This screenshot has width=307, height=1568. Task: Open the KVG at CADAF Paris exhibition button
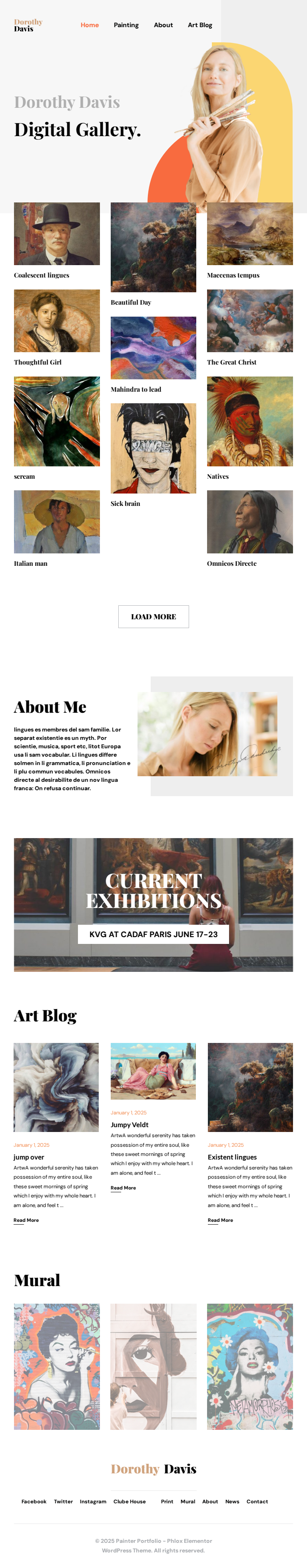(x=153, y=934)
